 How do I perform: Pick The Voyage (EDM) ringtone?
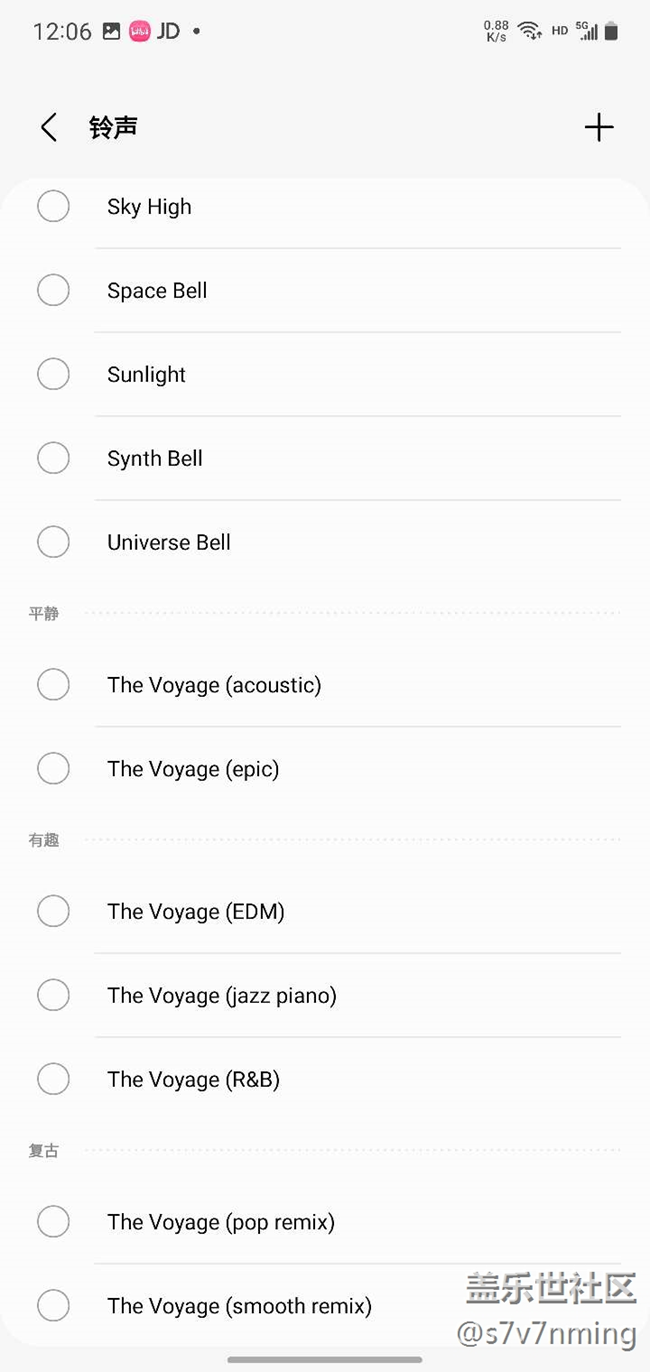(x=53, y=912)
